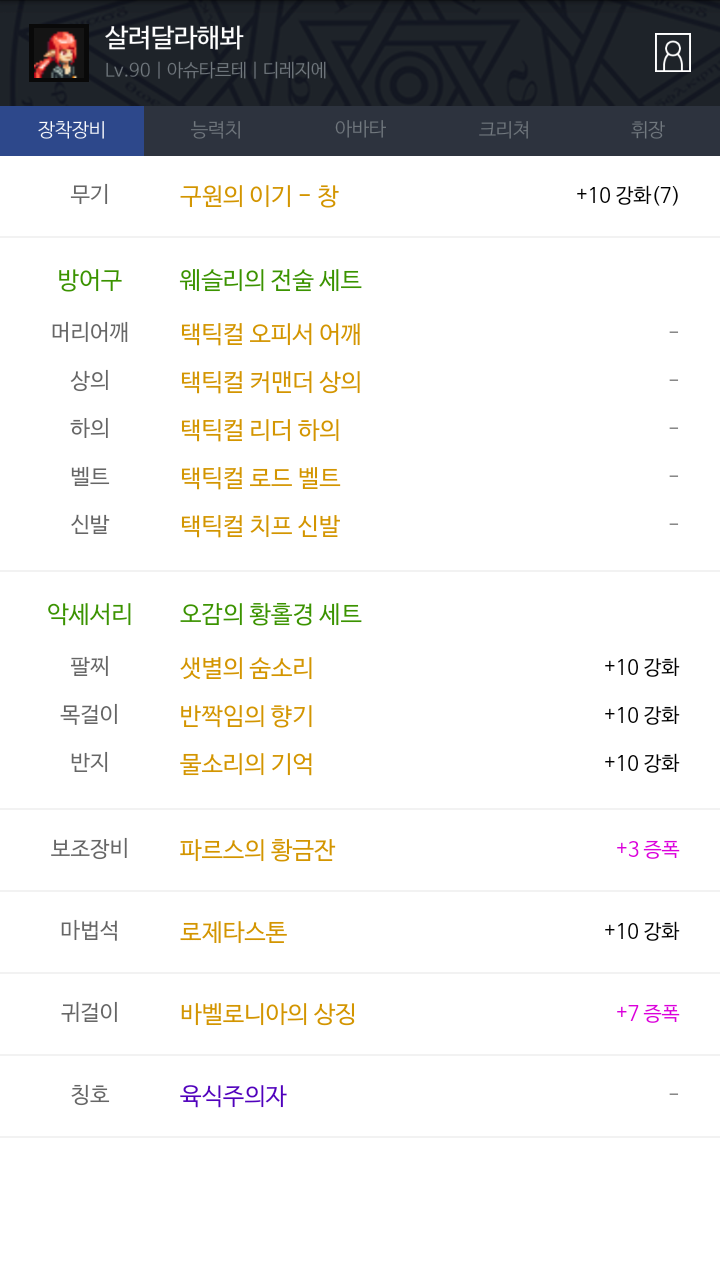The height and width of the screenshot is (1280, 720).
Task: Open weapon item 구원의 이기 - 창
Action: pos(259,196)
